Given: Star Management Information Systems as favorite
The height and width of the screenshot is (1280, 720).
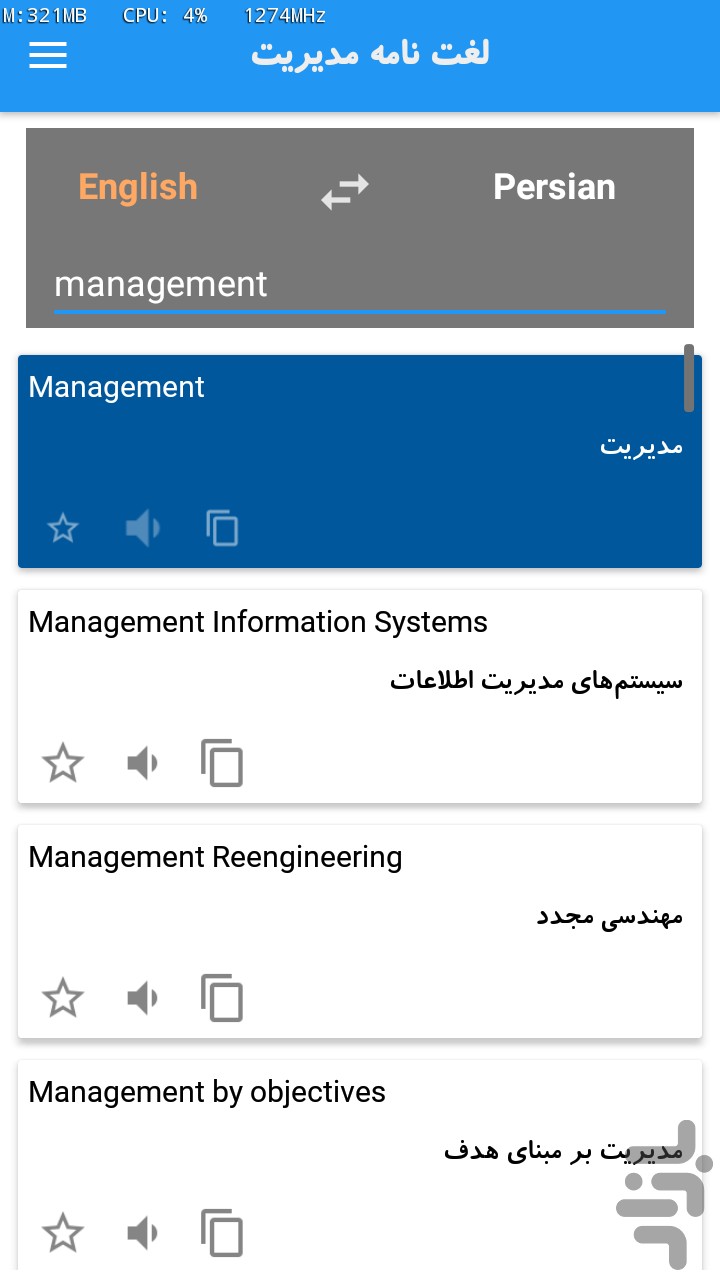Looking at the screenshot, I should 63,764.
